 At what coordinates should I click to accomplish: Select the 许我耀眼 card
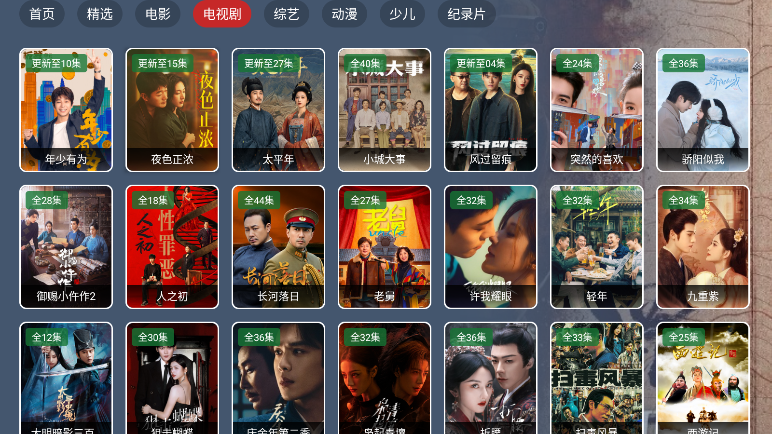[x=490, y=246]
